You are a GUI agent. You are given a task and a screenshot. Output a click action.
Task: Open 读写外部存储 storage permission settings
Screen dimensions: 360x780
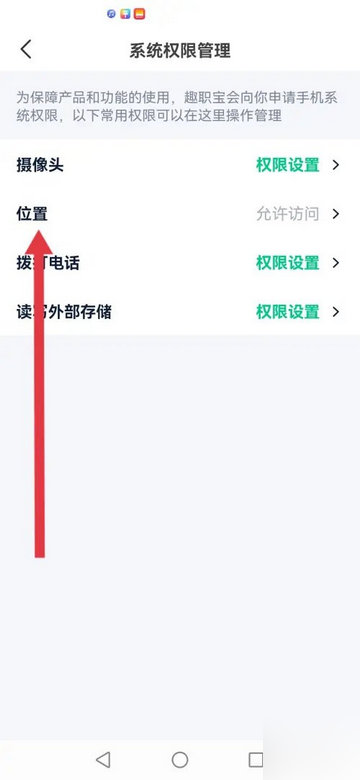point(180,312)
